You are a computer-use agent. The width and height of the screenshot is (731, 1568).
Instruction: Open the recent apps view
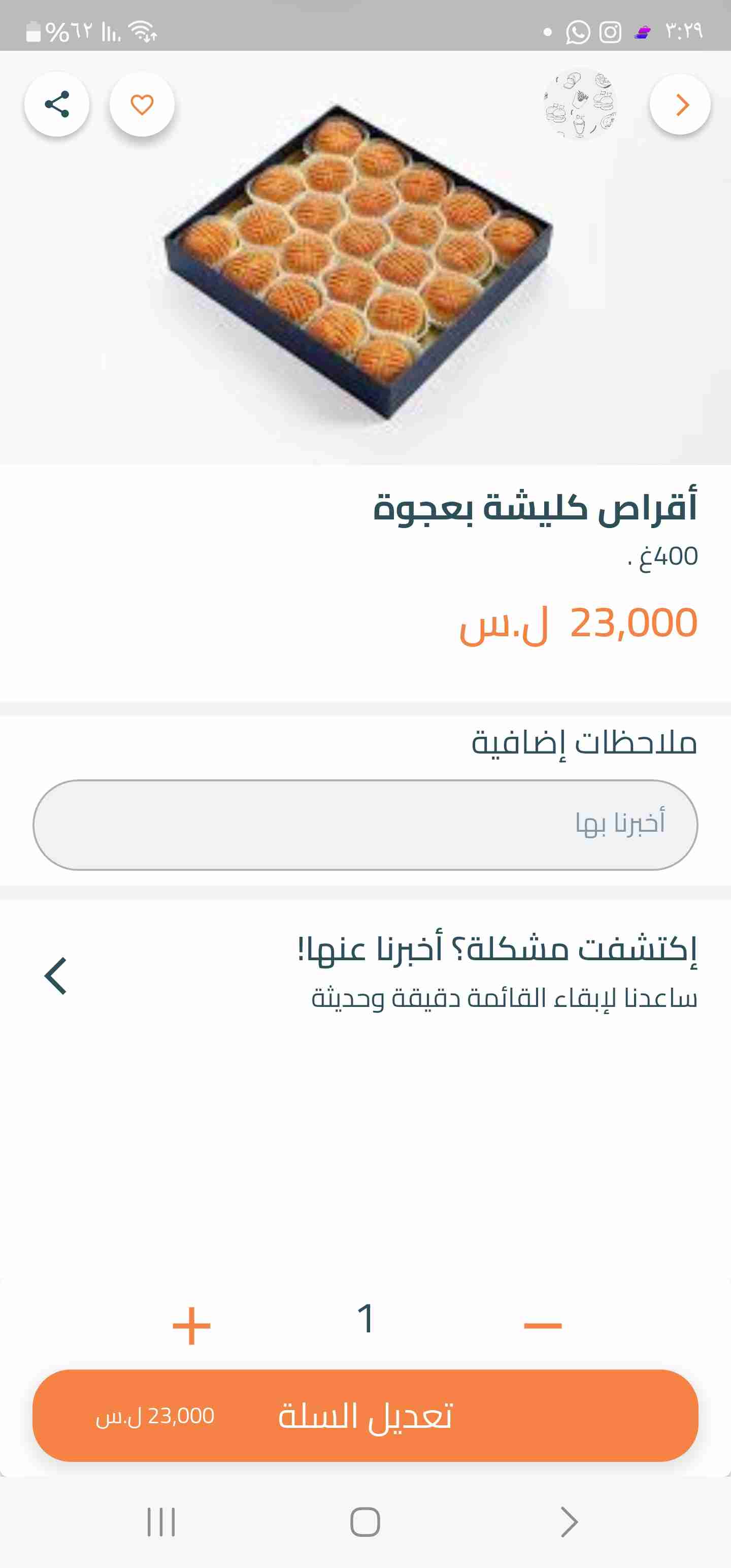tap(161, 1522)
